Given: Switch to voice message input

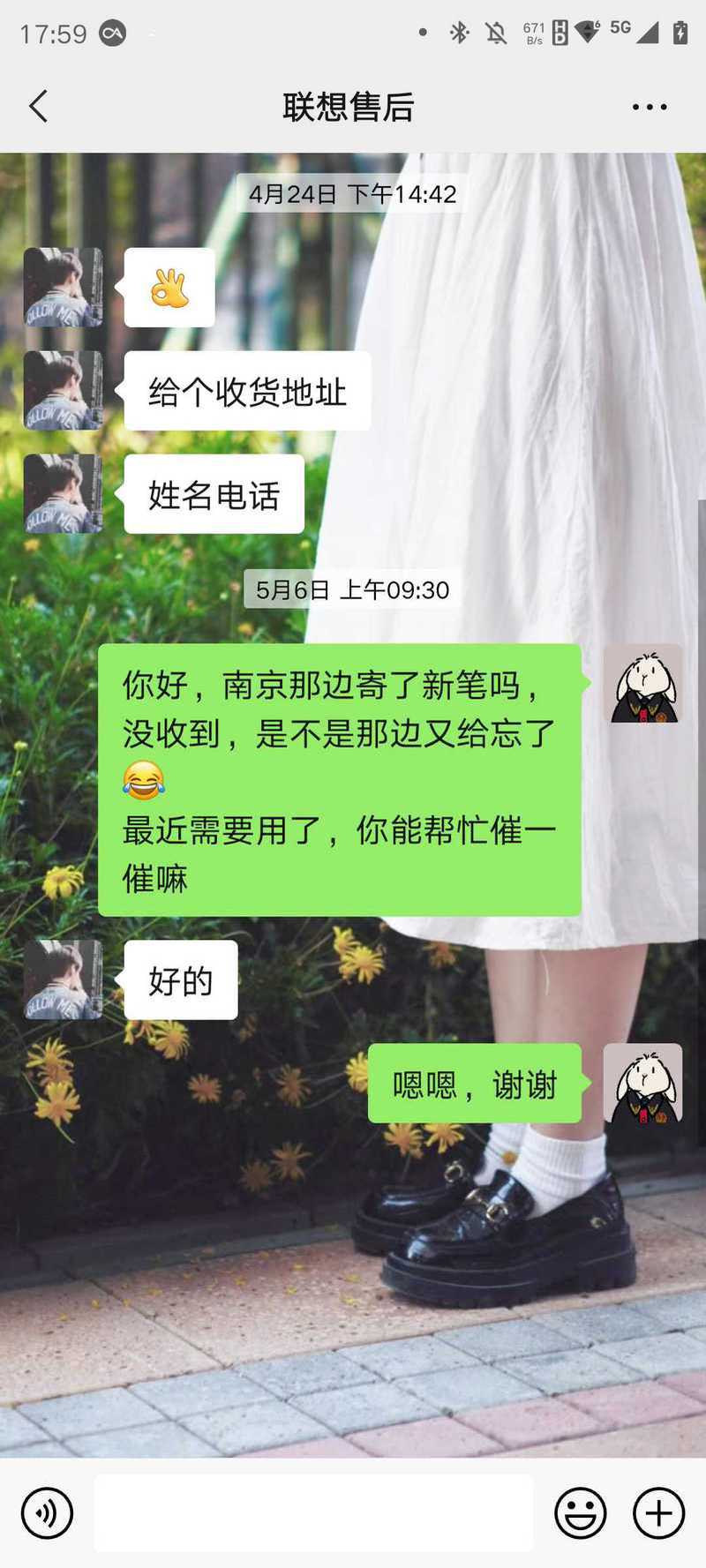Looking at the screenshot, I should pyautogui.click(x=47, y=1513).
